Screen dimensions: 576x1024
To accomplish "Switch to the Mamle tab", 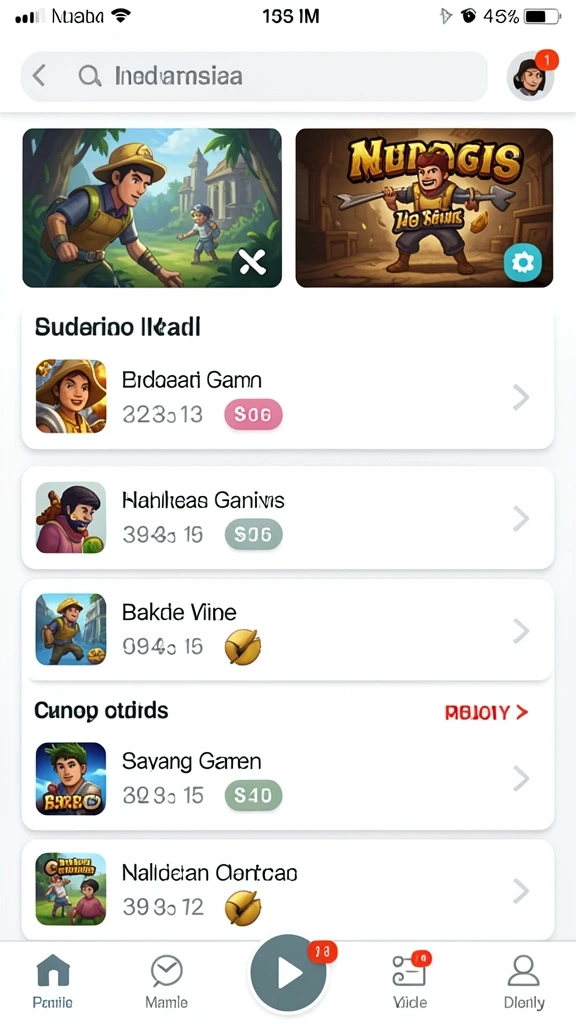I will coord(167,982).
